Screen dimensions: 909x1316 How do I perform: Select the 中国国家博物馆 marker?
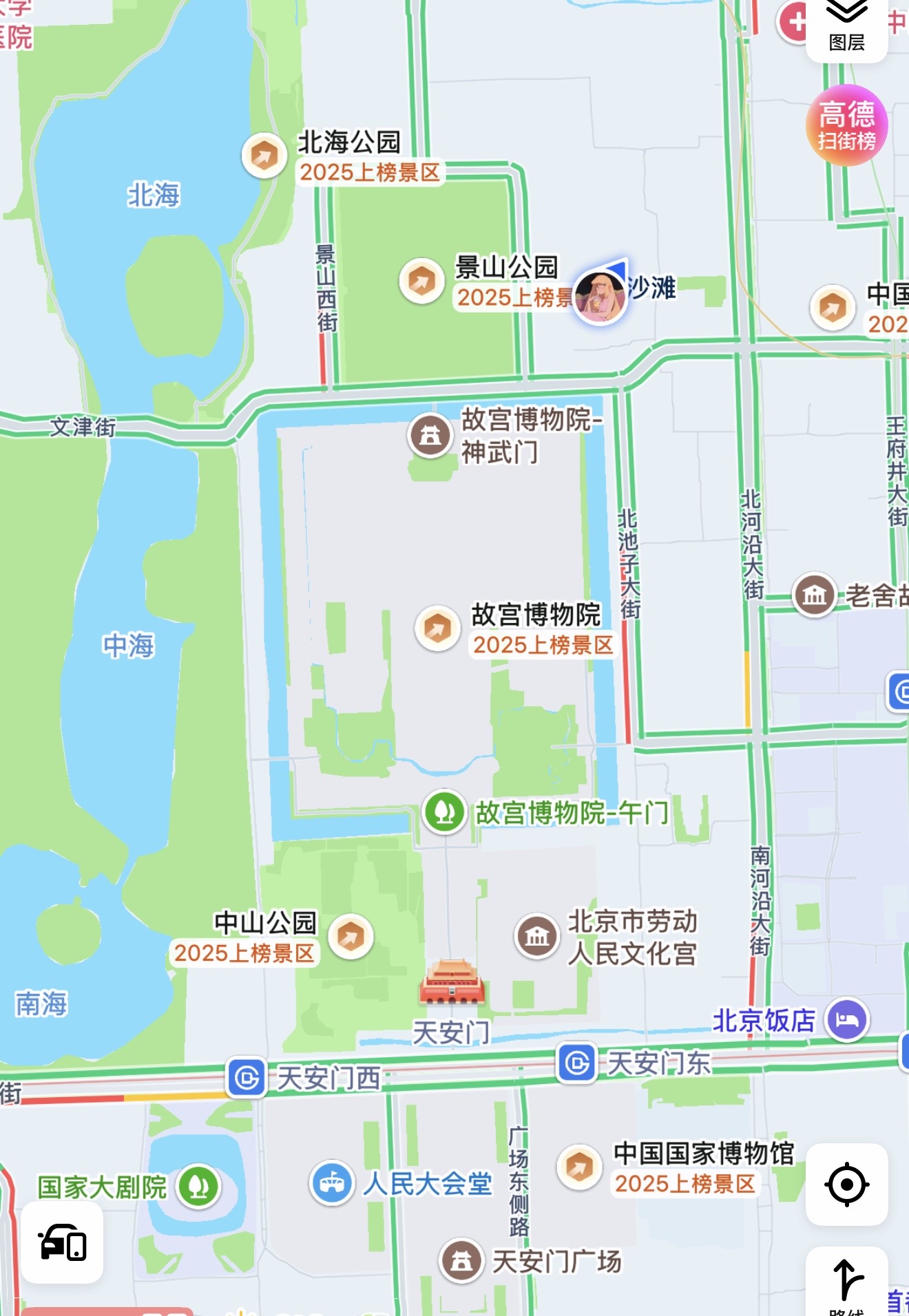[x=579, y=1167]
